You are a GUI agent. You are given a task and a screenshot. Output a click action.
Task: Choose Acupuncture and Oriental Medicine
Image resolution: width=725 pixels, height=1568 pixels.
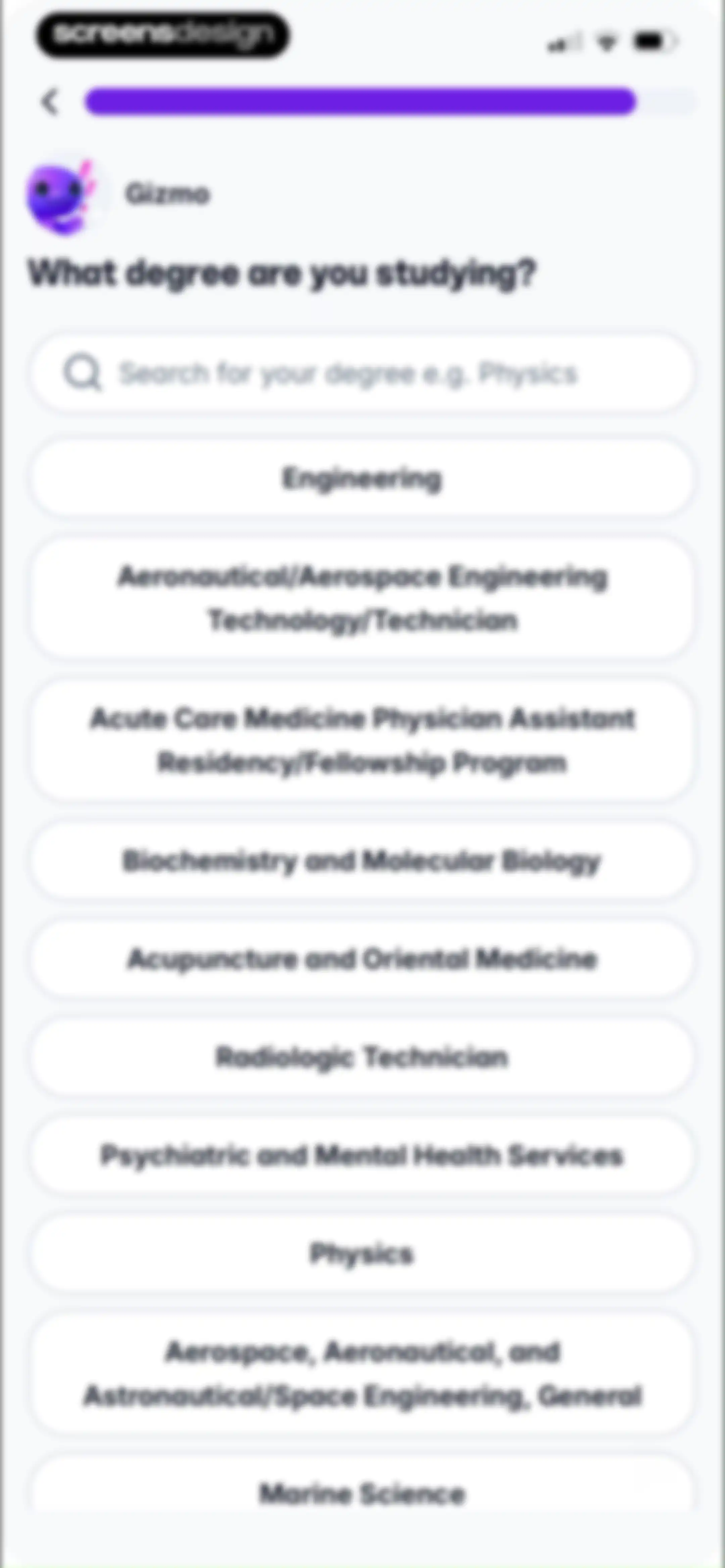(361, 958)
